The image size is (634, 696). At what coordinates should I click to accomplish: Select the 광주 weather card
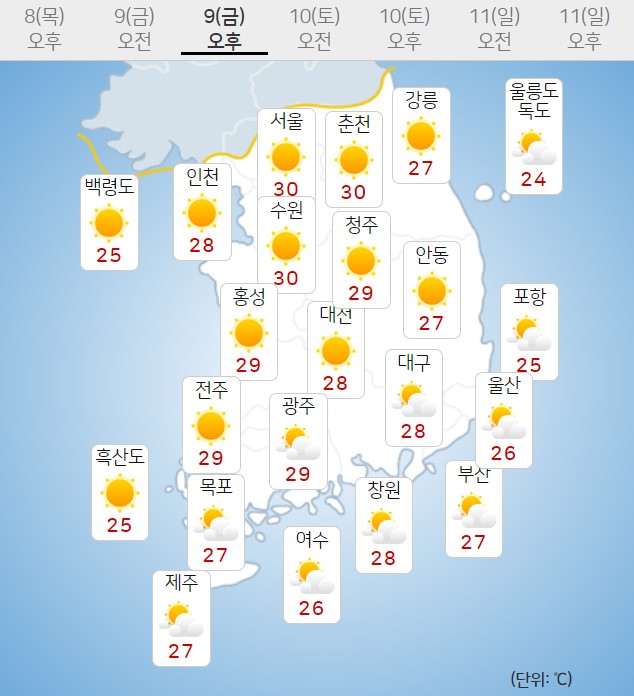[298, 440]
